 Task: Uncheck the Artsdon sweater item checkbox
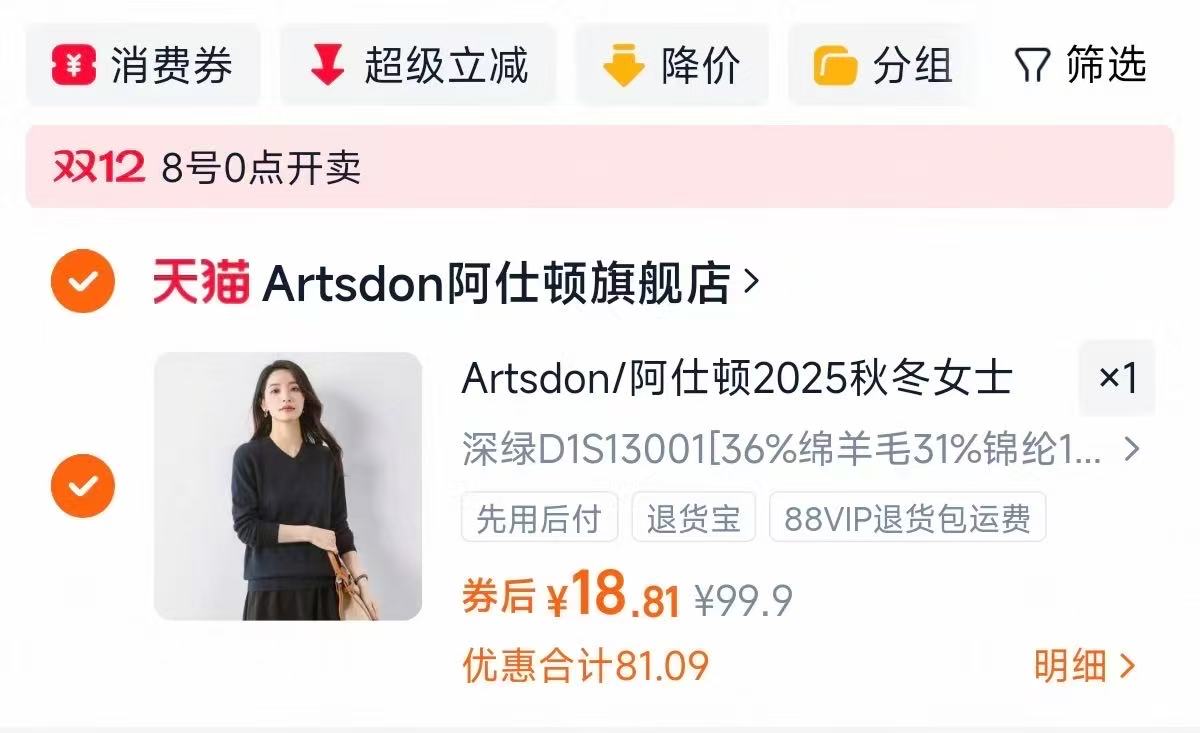pyautogui.click(x=83, y=486)
